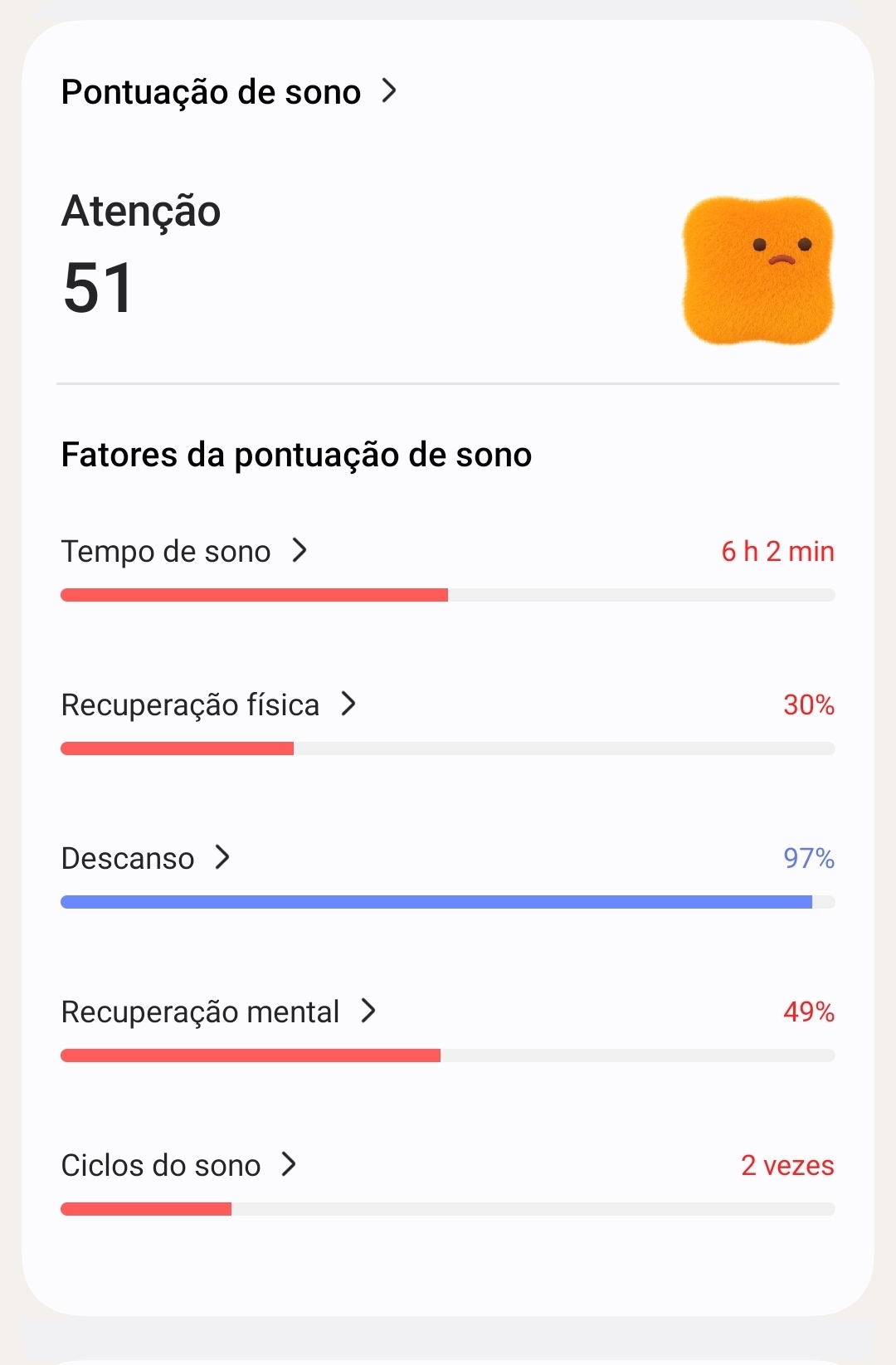Viewport: 896px width, 1365px height.
Task: Open Tempo de sono details
Action: [184, 551]
